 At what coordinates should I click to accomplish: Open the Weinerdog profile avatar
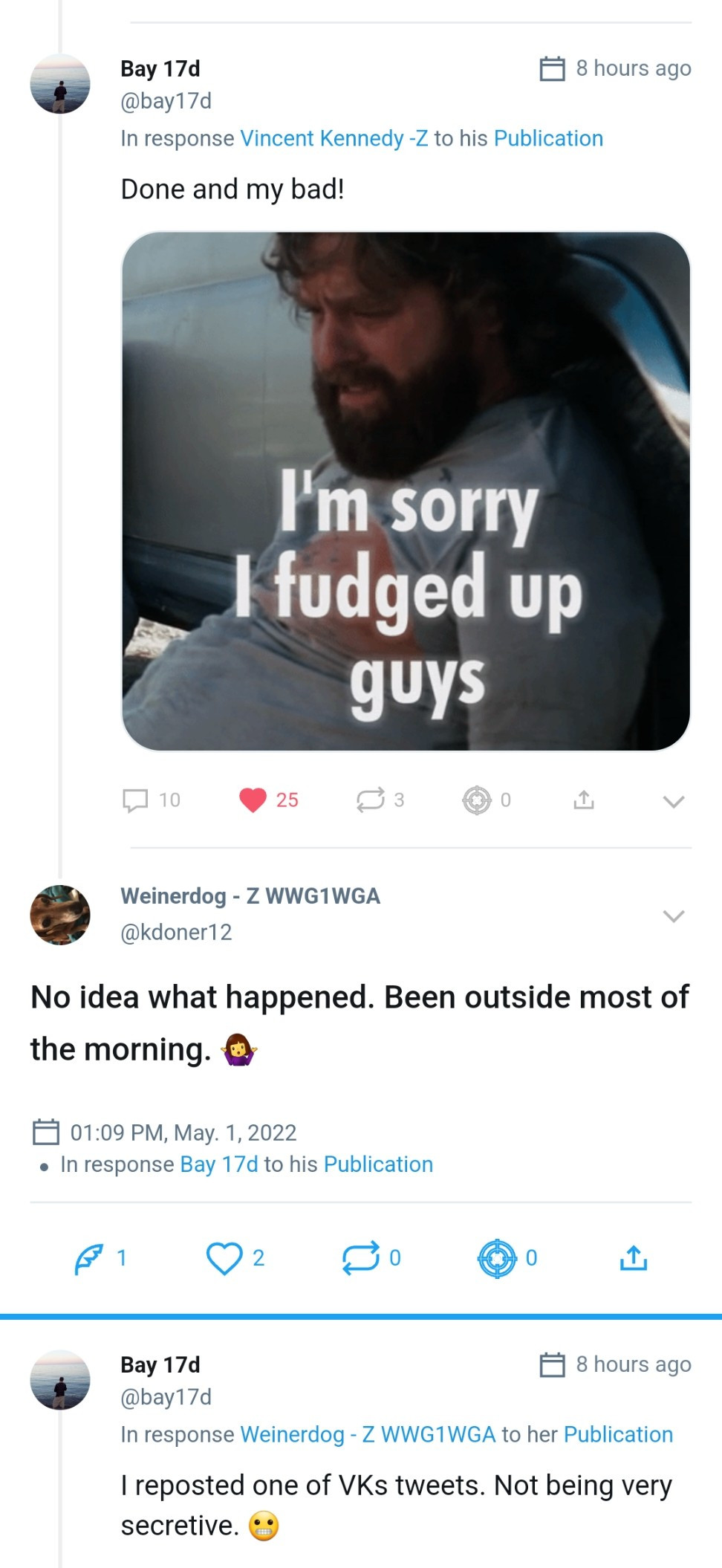[60, 915]
